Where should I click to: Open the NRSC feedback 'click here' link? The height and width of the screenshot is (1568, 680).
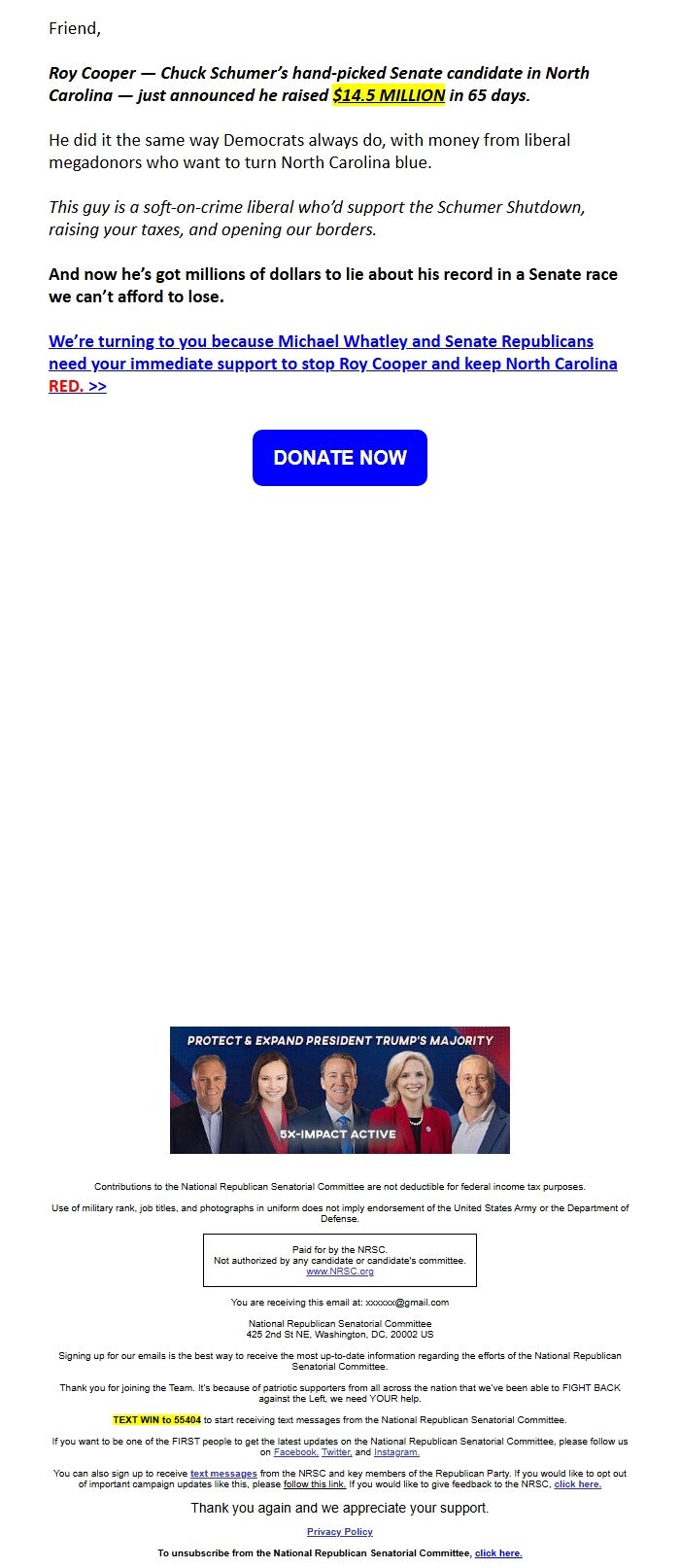click(x=577, y=1484)
